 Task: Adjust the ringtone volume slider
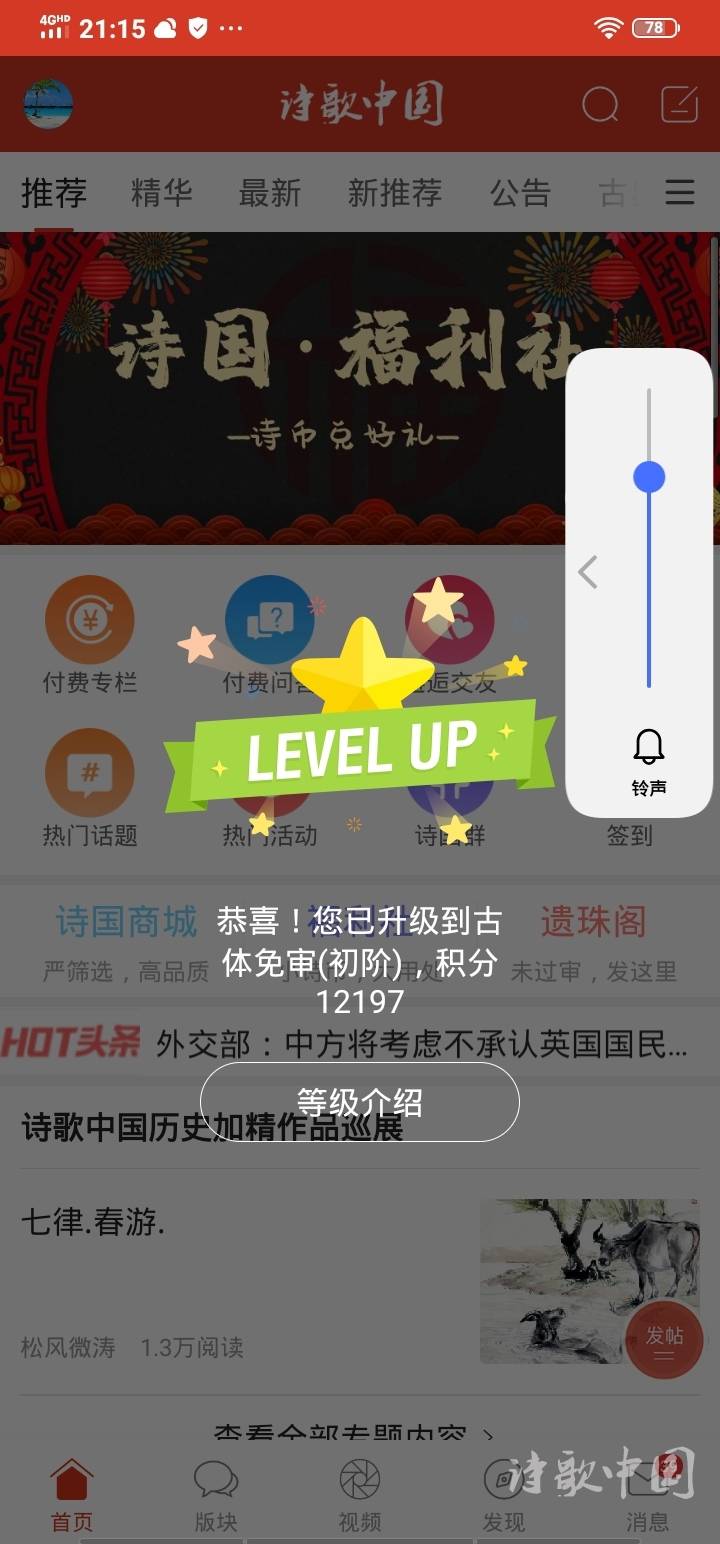649,477
